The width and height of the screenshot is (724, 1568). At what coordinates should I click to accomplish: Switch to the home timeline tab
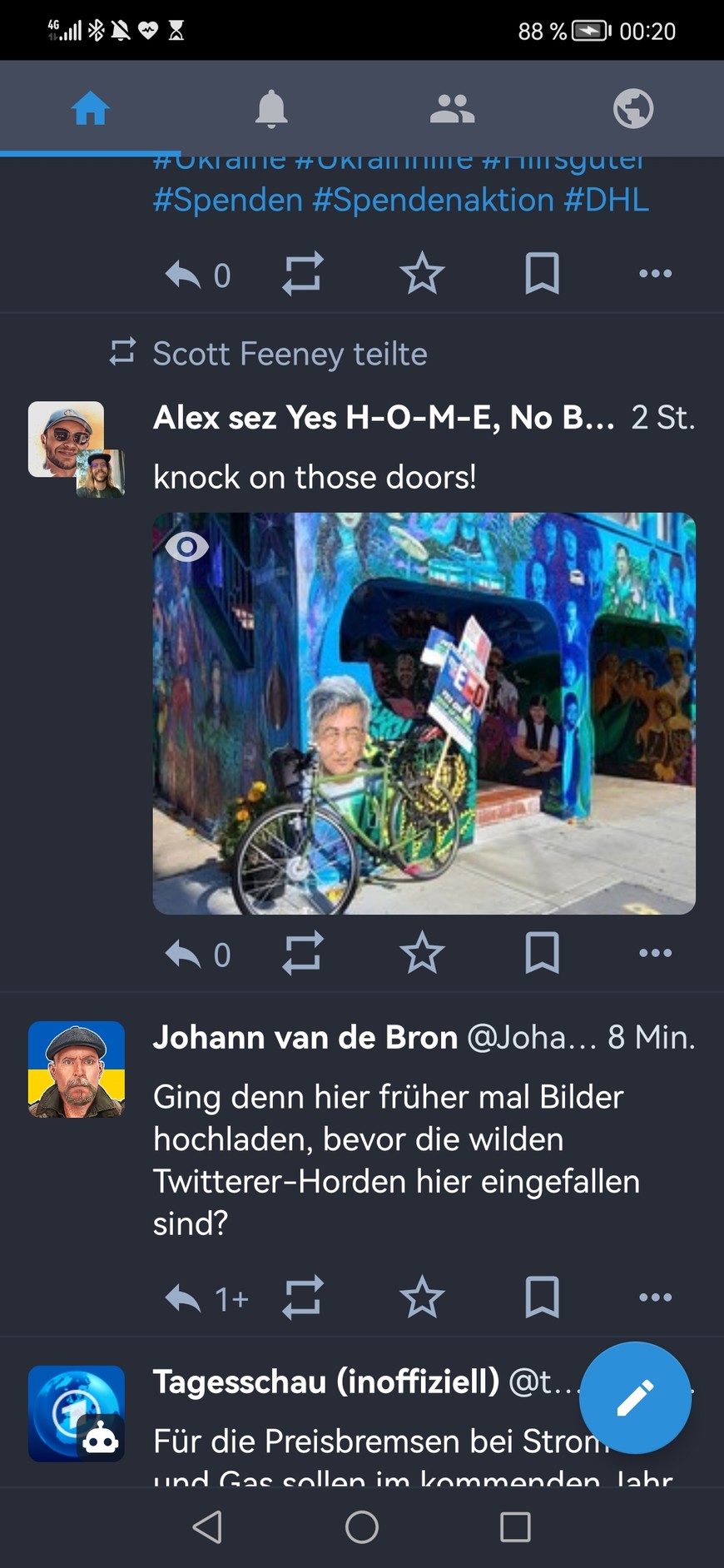(x=90, y=108)
